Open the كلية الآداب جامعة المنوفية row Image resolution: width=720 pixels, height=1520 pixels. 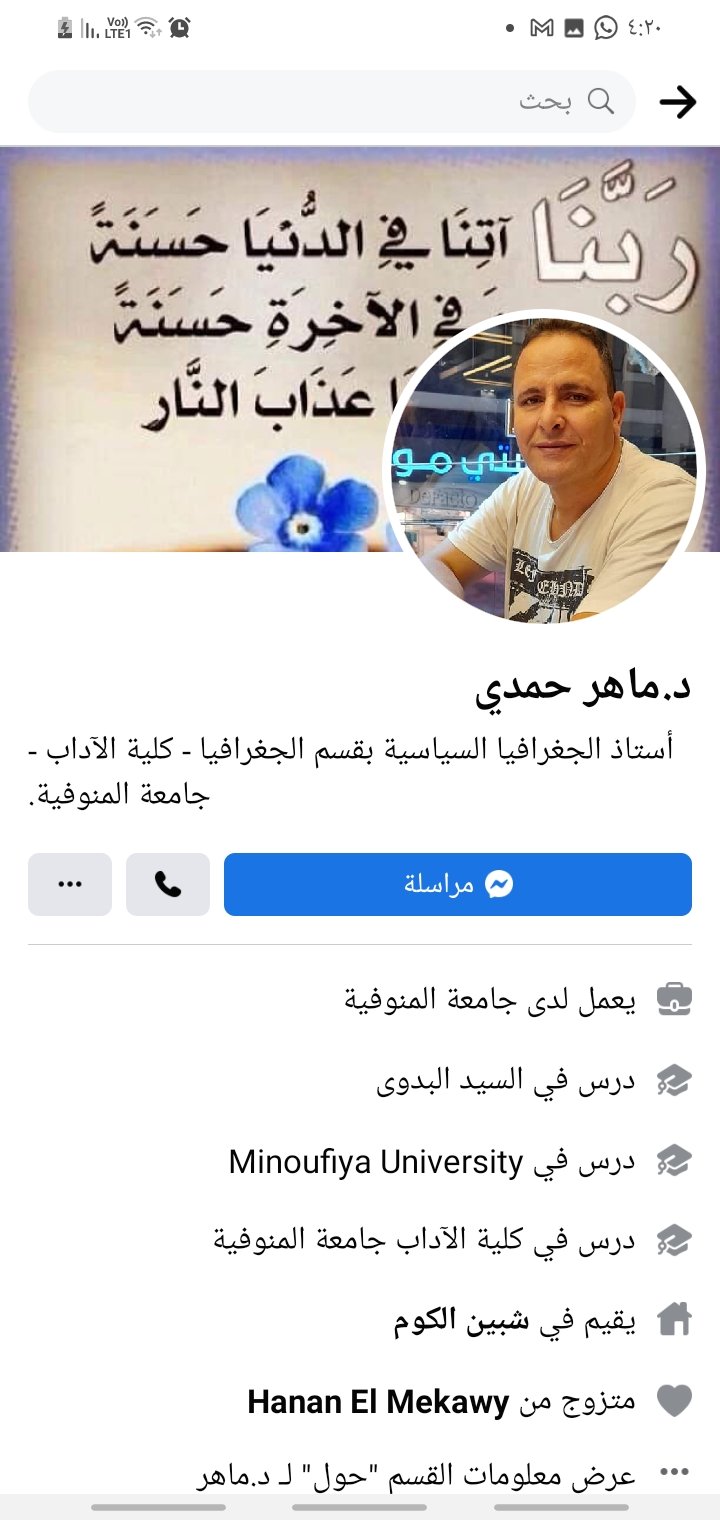425,1241
